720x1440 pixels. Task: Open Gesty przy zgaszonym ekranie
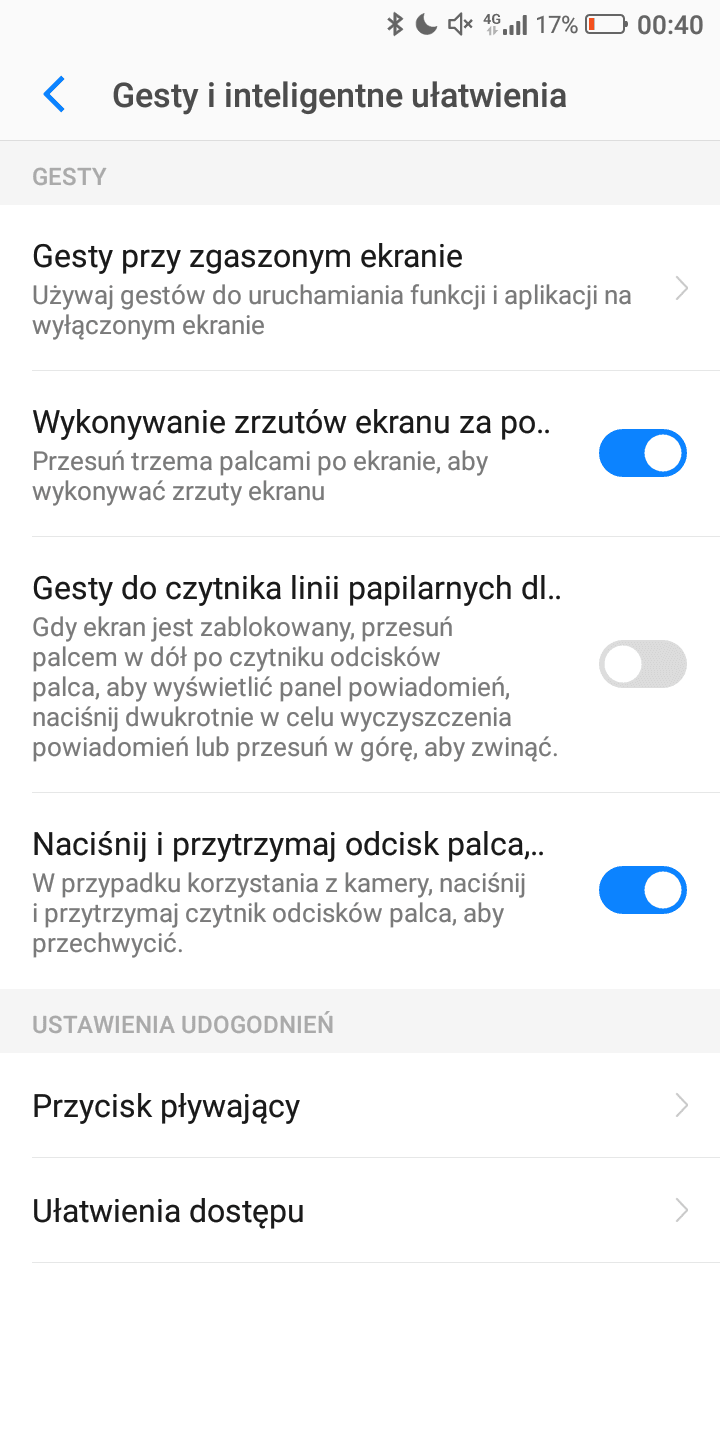tap(360, 288)
